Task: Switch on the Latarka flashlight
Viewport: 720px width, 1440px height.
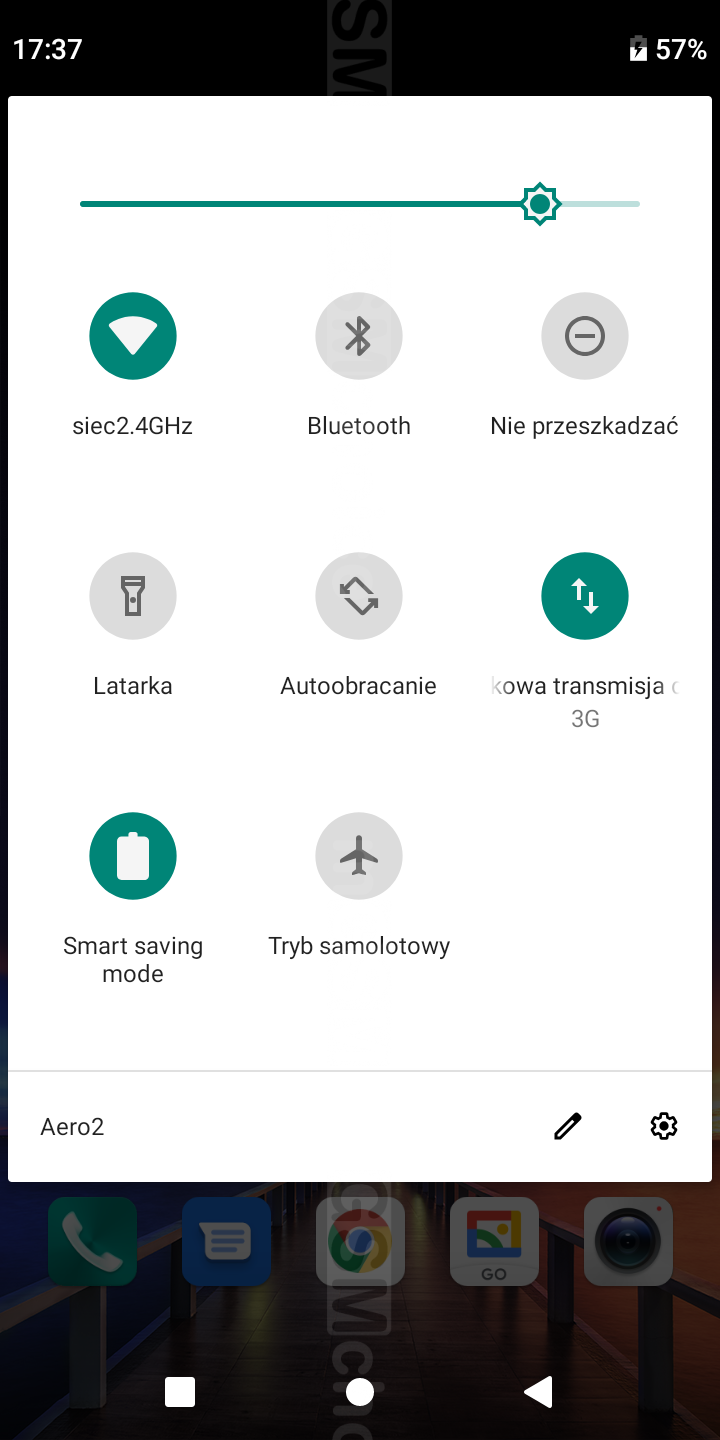Action: 133,596
